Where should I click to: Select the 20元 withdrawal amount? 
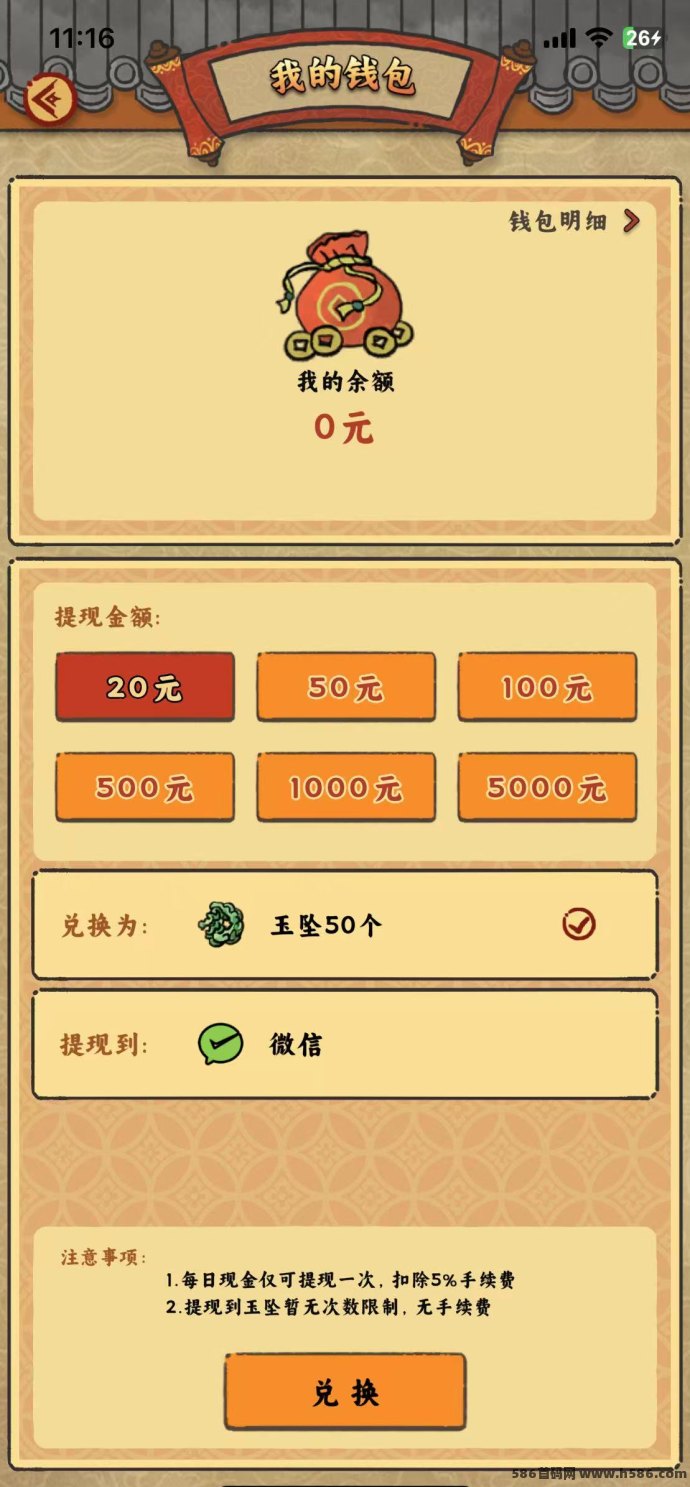click(x=145, y=687)
